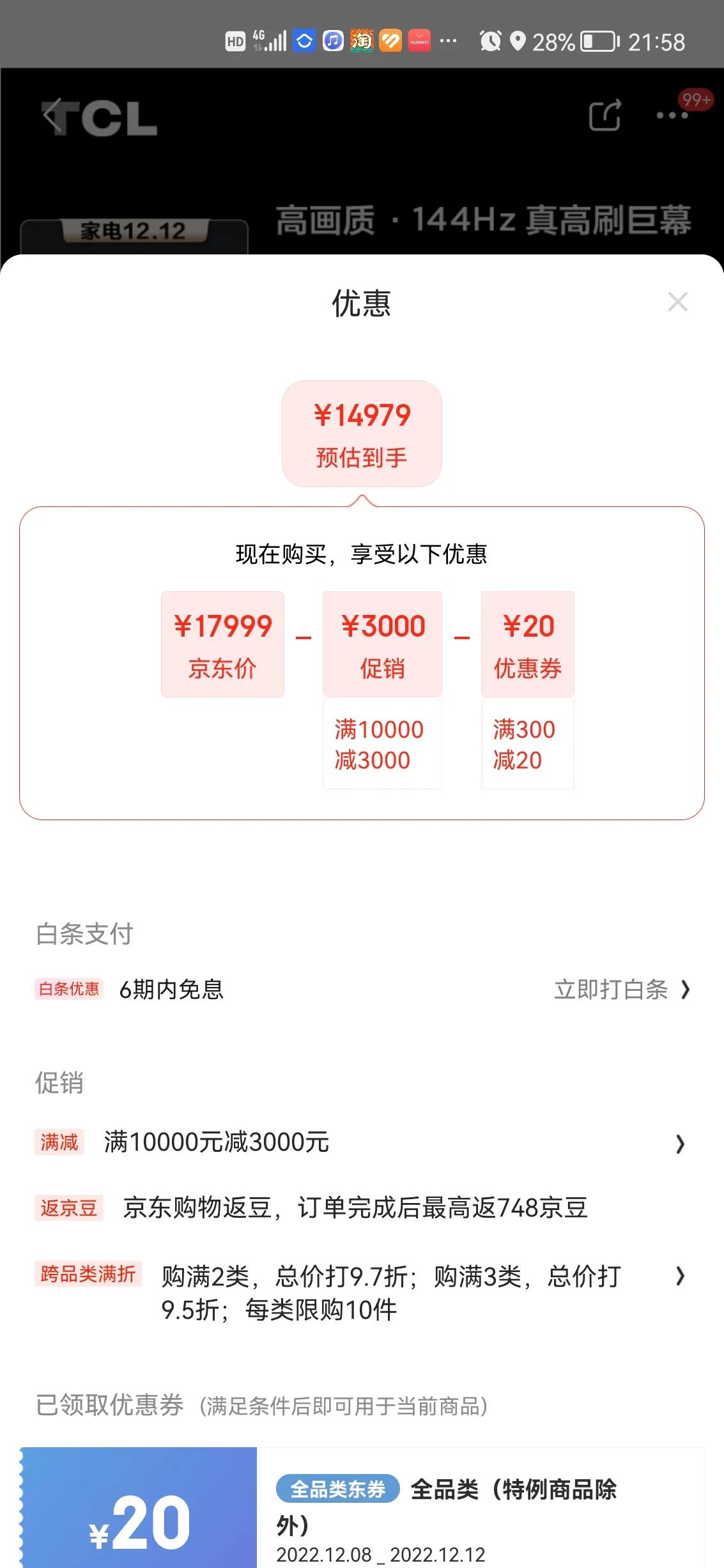Select the ¥20 全品类东券 coupon card
This screenshot has height=1568, width=724.
[362, 1509]
